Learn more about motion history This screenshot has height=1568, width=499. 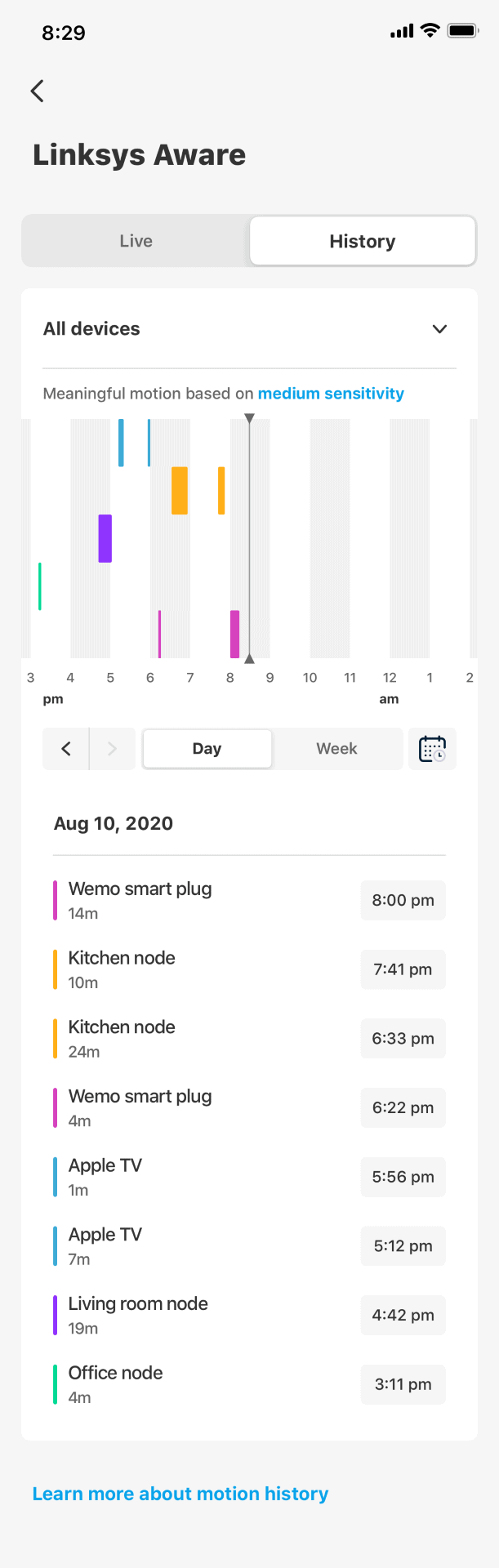180,1494
